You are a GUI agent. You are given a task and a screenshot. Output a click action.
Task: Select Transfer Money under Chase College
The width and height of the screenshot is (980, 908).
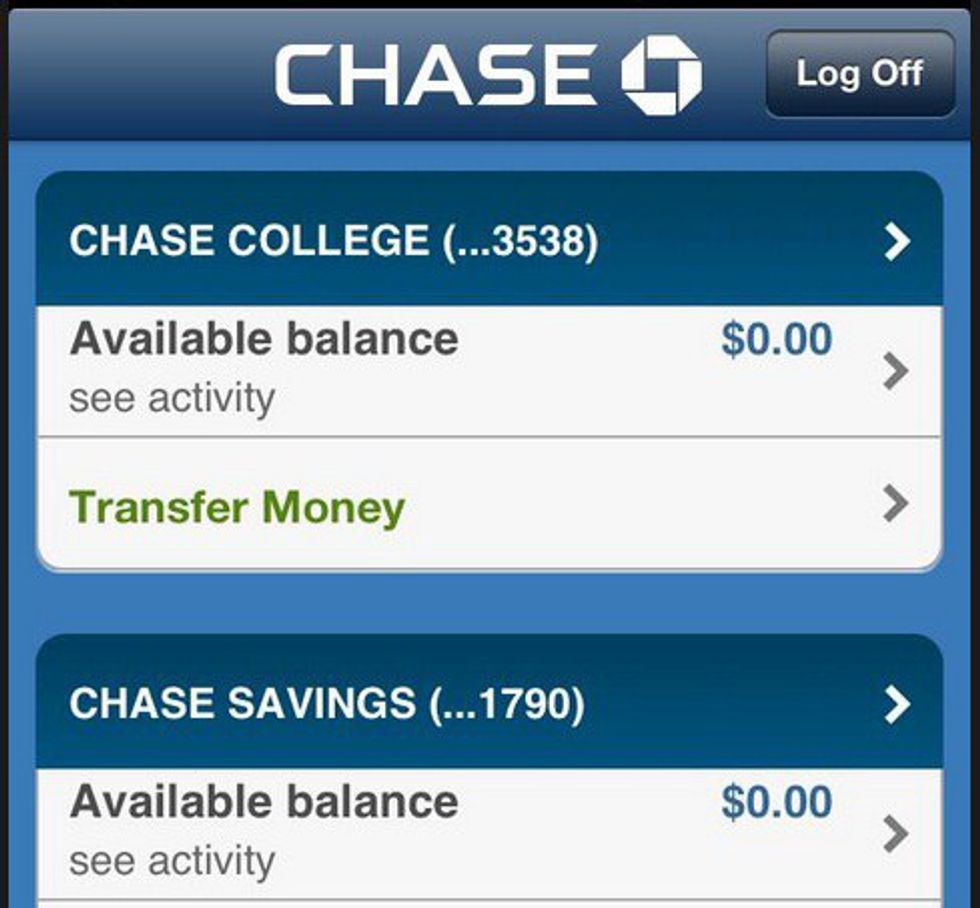[x=489, y=506]
